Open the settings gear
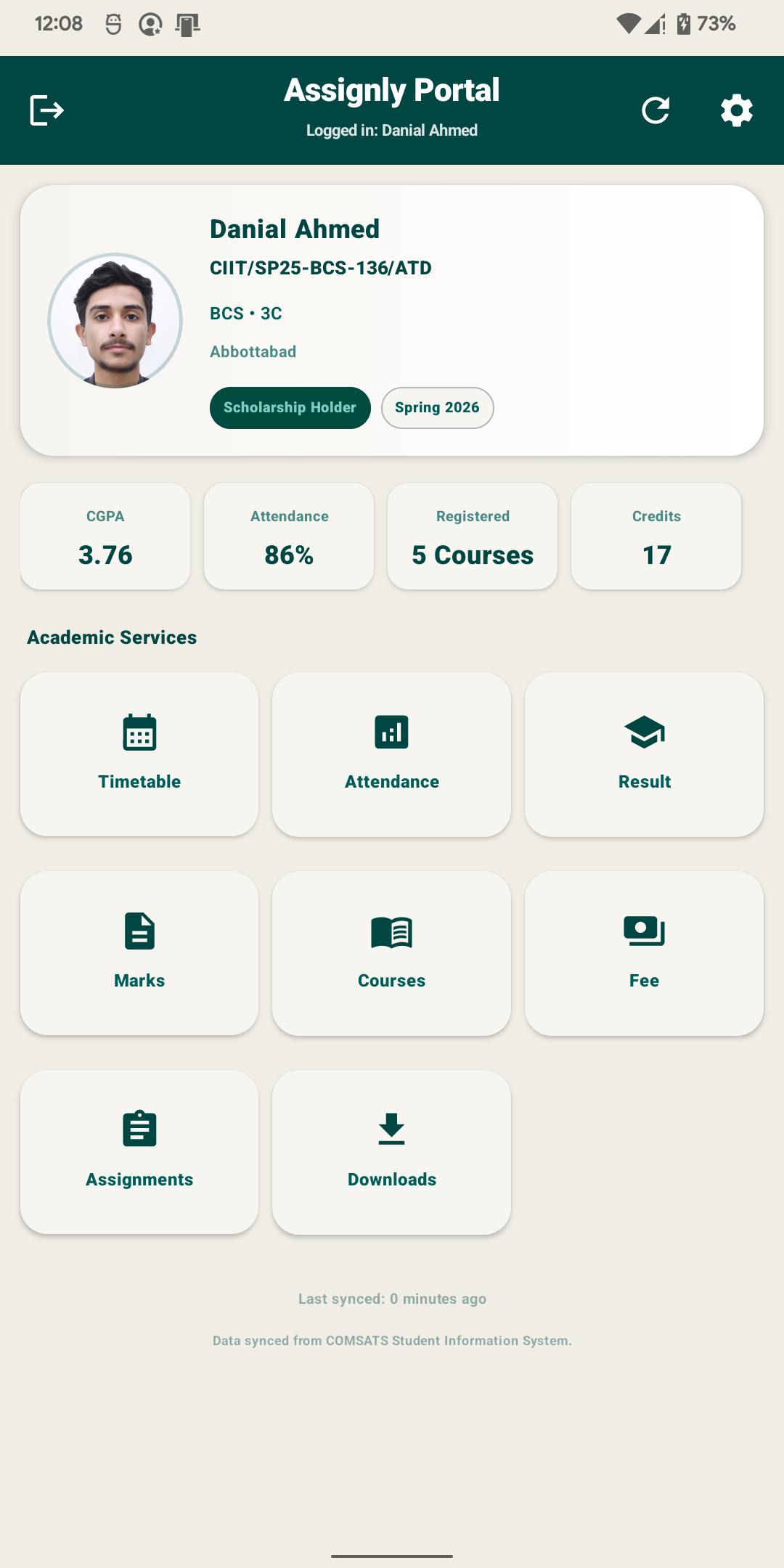The image size is (784, 1568). [737, 110]
